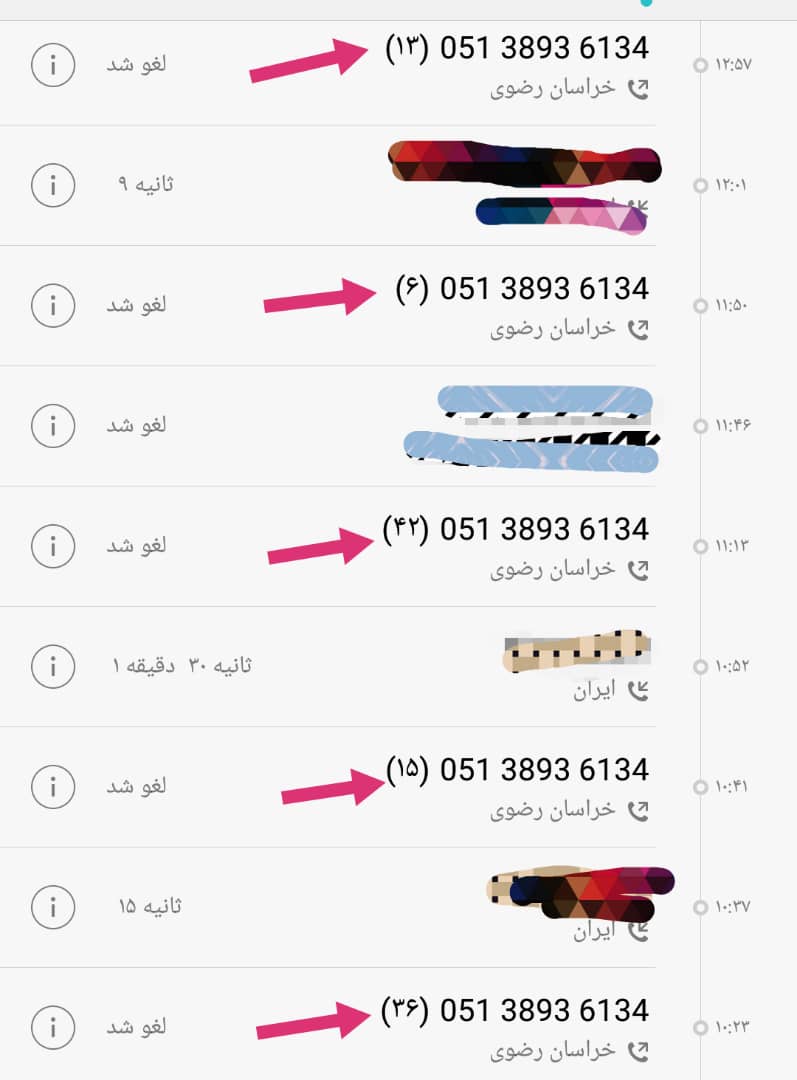Open info for the 051 3893 6134 (6) call
The width and height of the screenshot is (797, 1080).
coord(53,305)
